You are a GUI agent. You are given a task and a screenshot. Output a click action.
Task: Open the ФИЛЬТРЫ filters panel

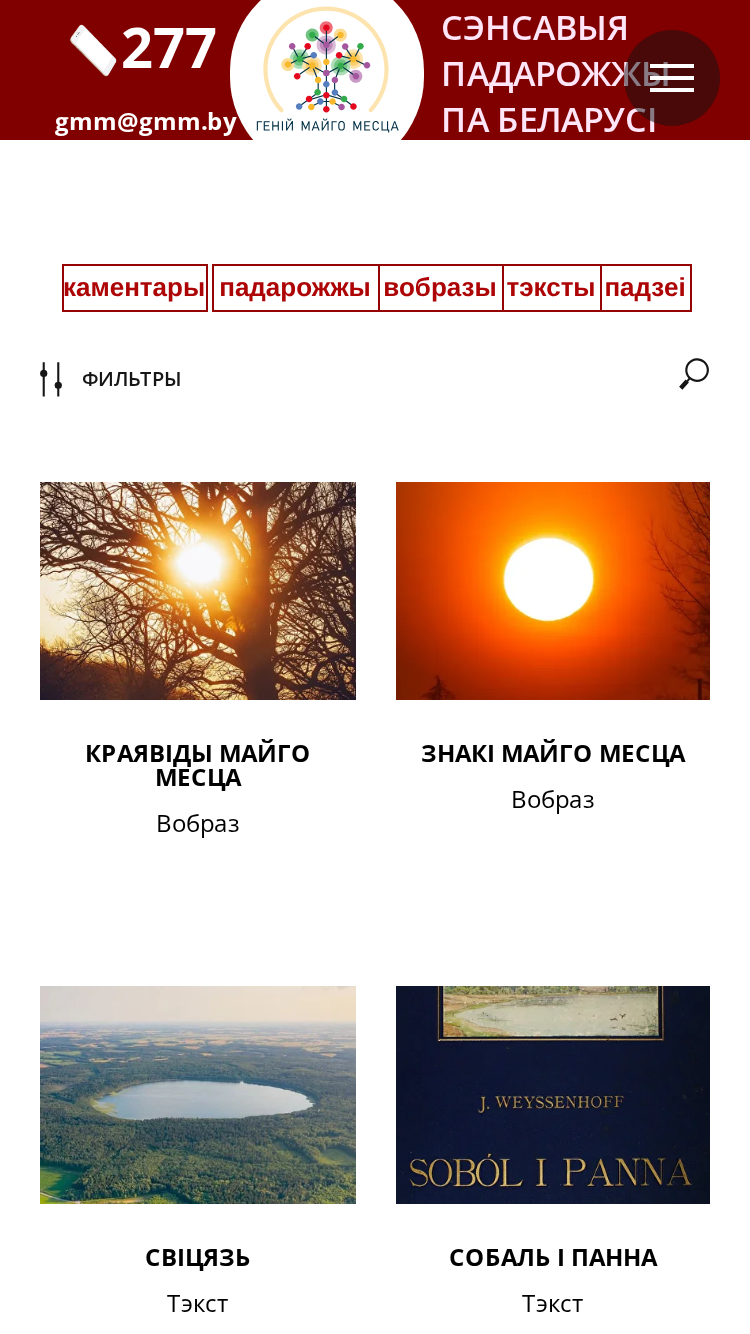click(111, 379)
